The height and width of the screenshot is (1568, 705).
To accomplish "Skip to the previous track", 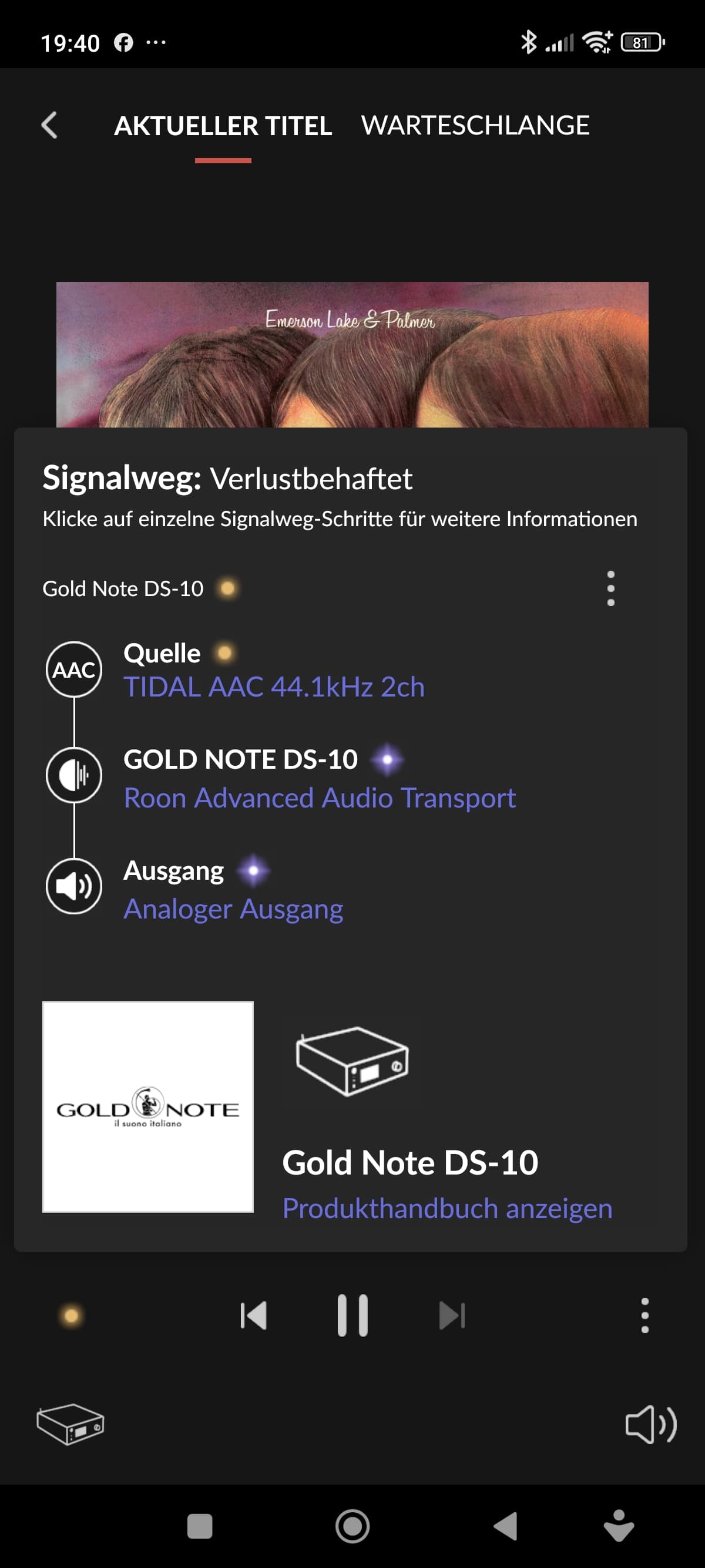I will point(254,1315).
